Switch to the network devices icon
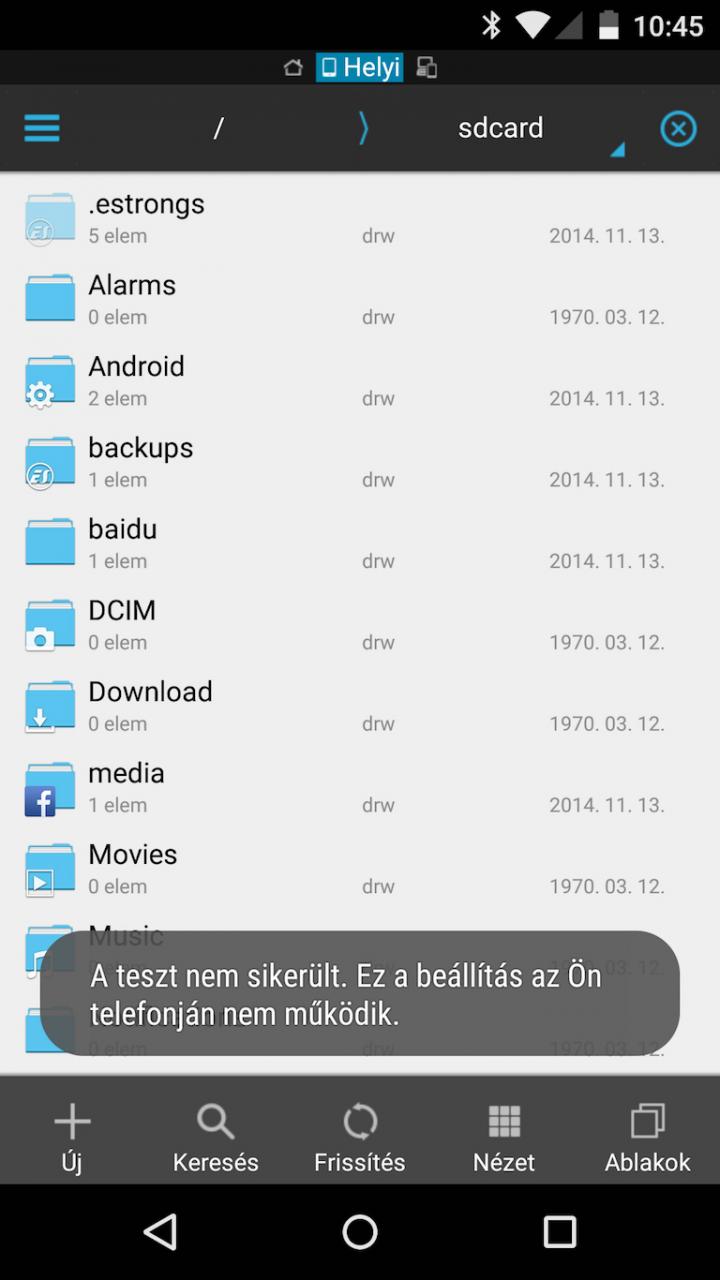 [427, 67]
